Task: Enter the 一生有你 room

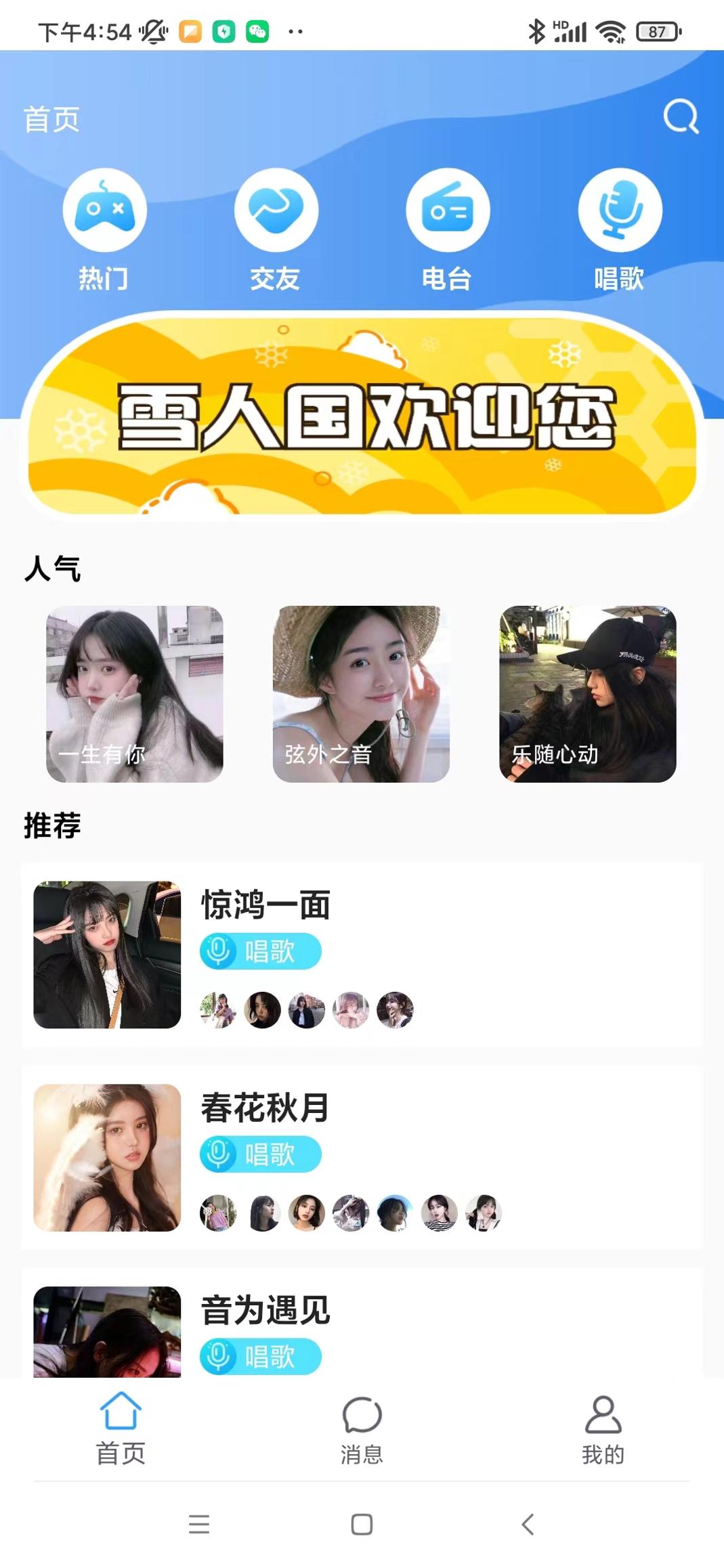Action: 135,693
